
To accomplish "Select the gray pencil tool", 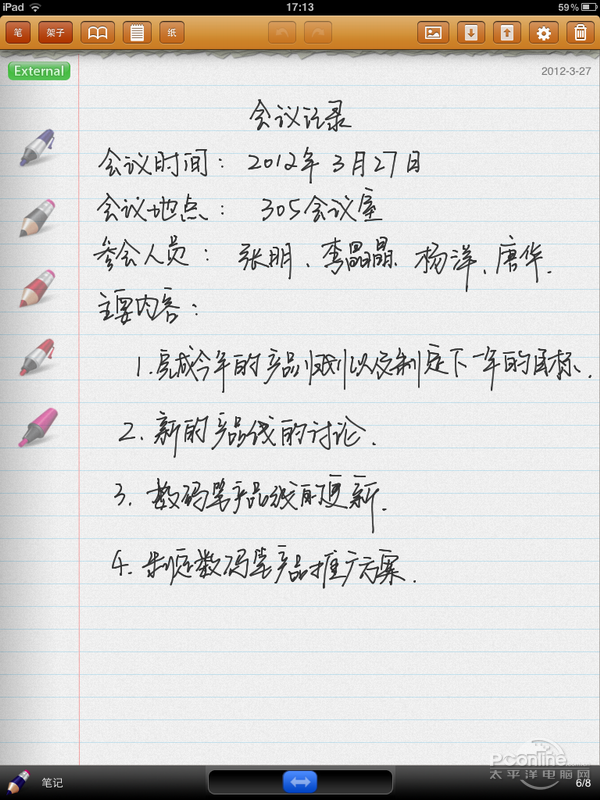I will [36, 218].
